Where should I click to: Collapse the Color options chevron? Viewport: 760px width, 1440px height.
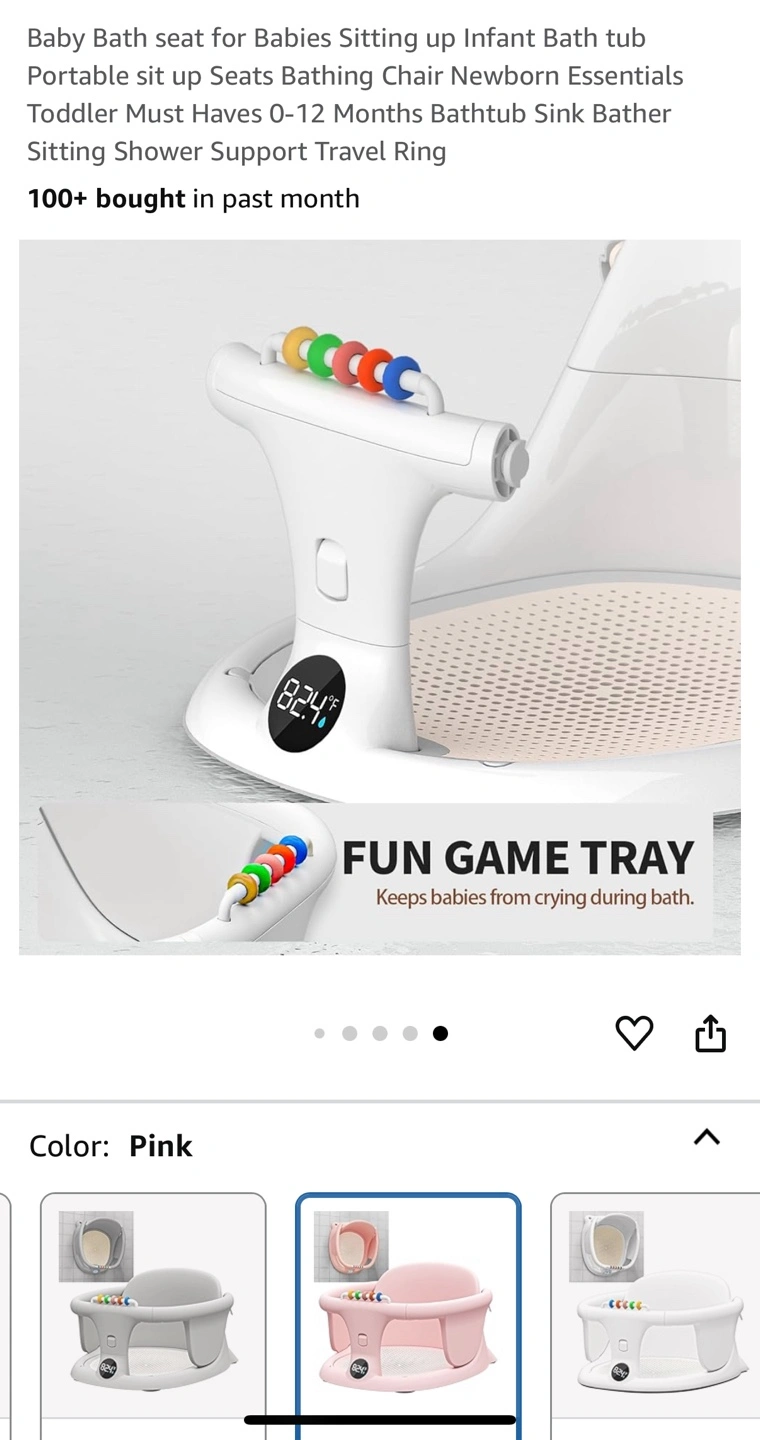(x=707, y=1137)
